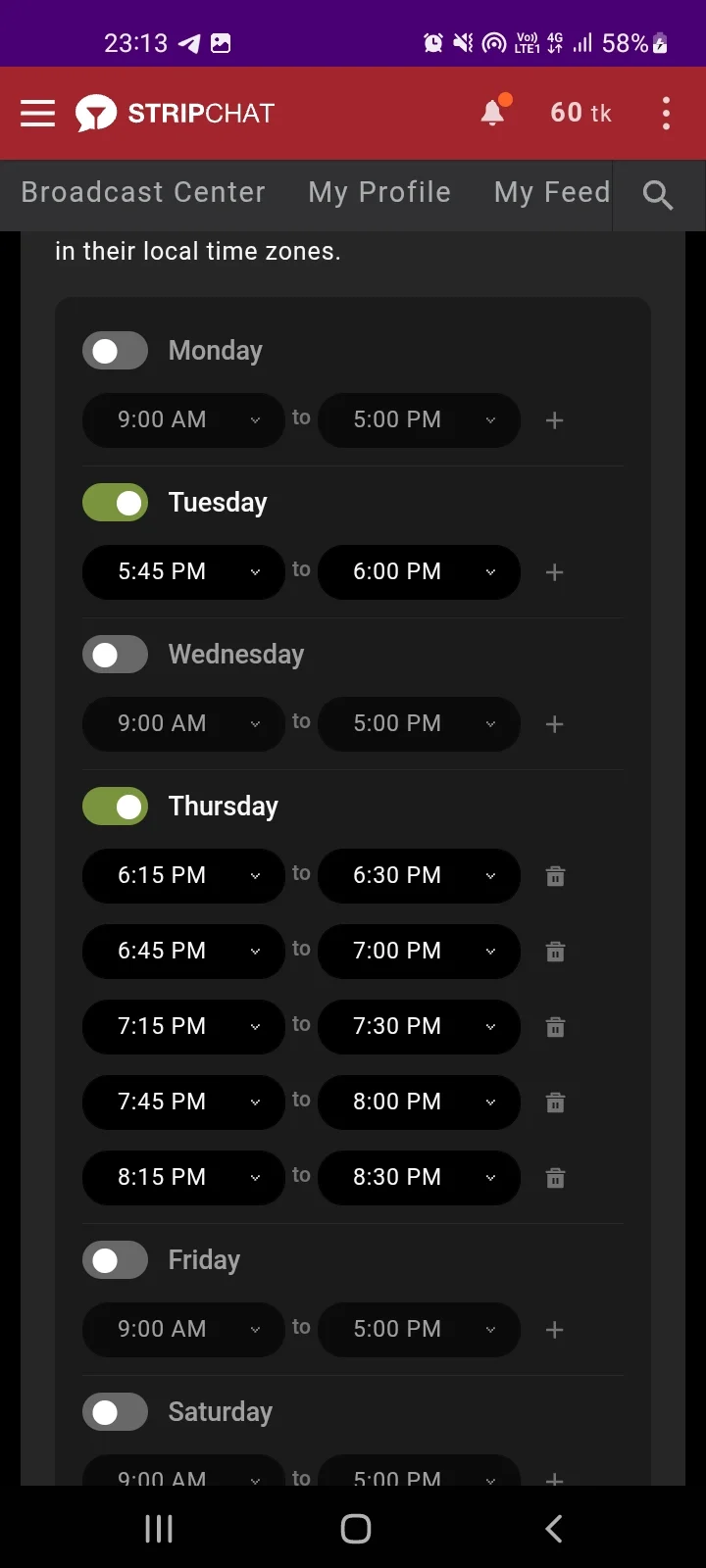The height and width of the screenshot is (1568, 706).
Task: Go back using the system back button
Action: pyautogui.click(x=554, y=1529)
